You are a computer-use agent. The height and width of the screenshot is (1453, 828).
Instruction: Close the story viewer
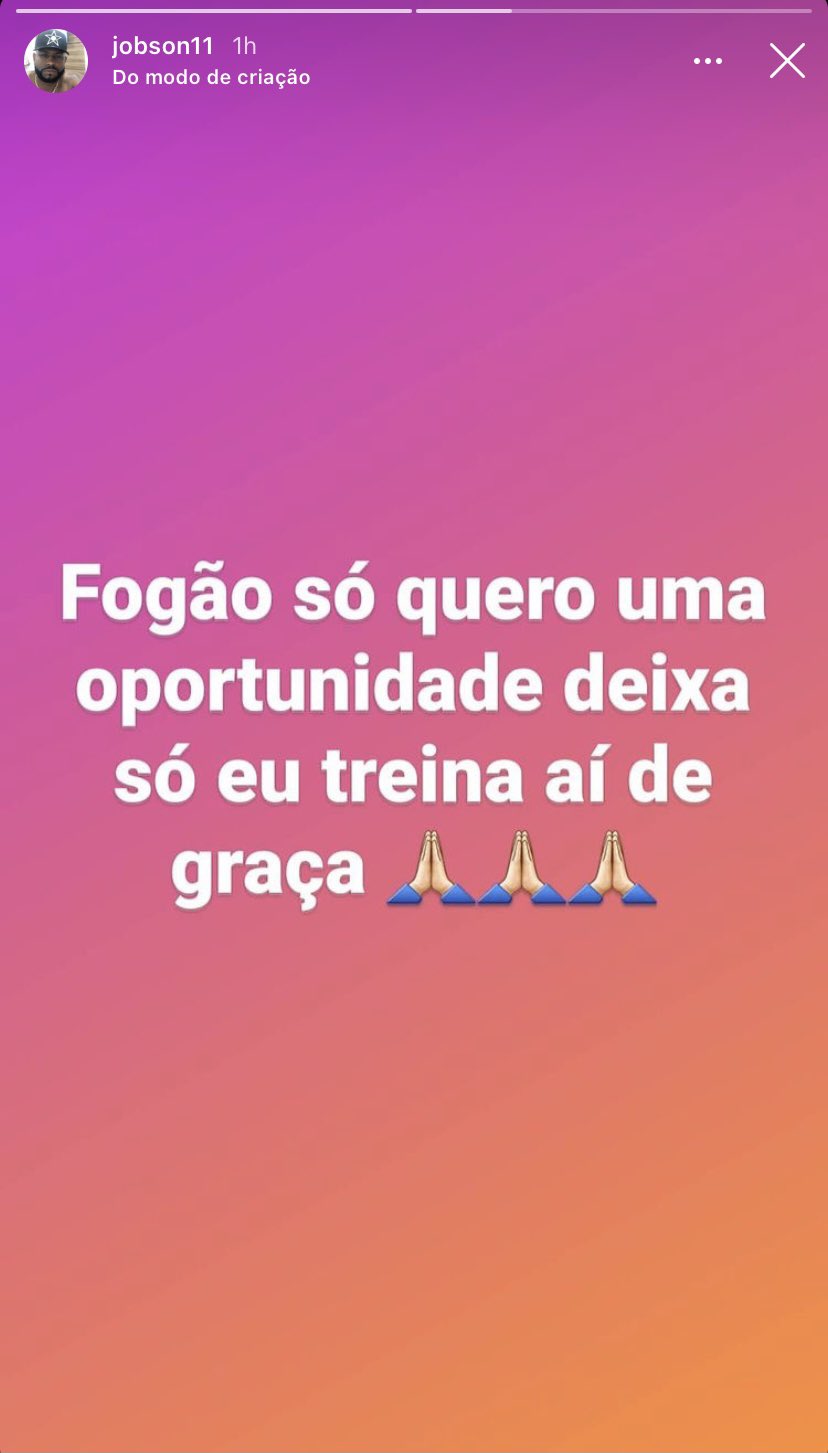tap(787, 61)
